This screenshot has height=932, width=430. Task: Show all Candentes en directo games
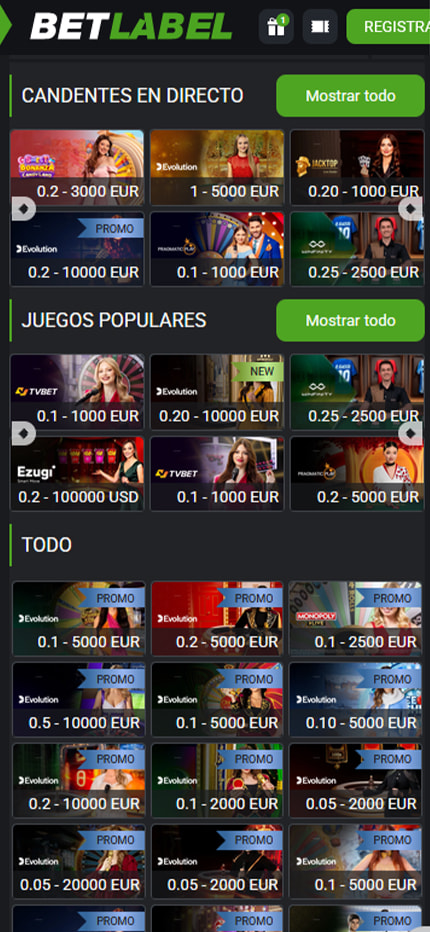click(350, 96)
